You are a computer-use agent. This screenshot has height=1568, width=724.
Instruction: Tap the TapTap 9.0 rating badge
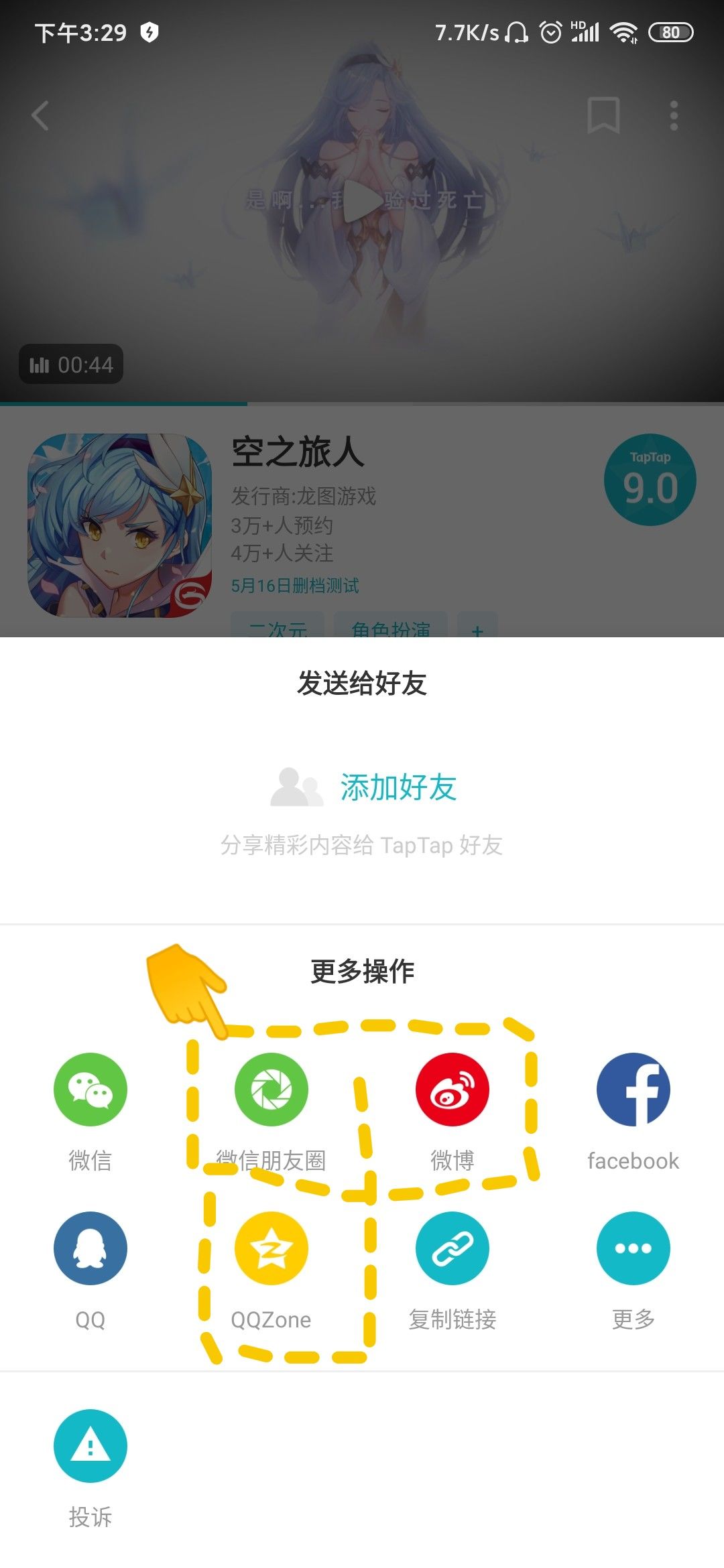point(650,476)
